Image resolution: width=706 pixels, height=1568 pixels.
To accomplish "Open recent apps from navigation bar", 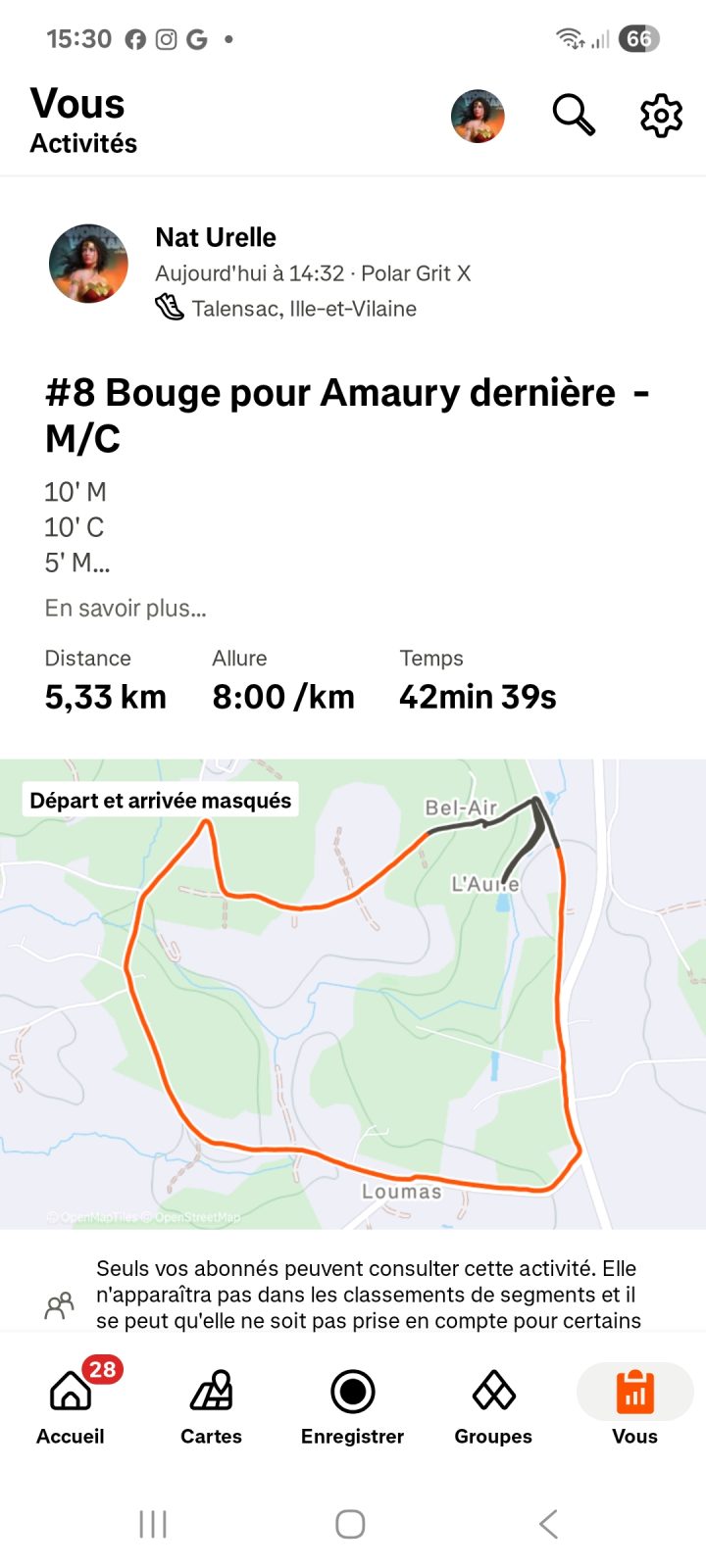I will point(153,1524).
